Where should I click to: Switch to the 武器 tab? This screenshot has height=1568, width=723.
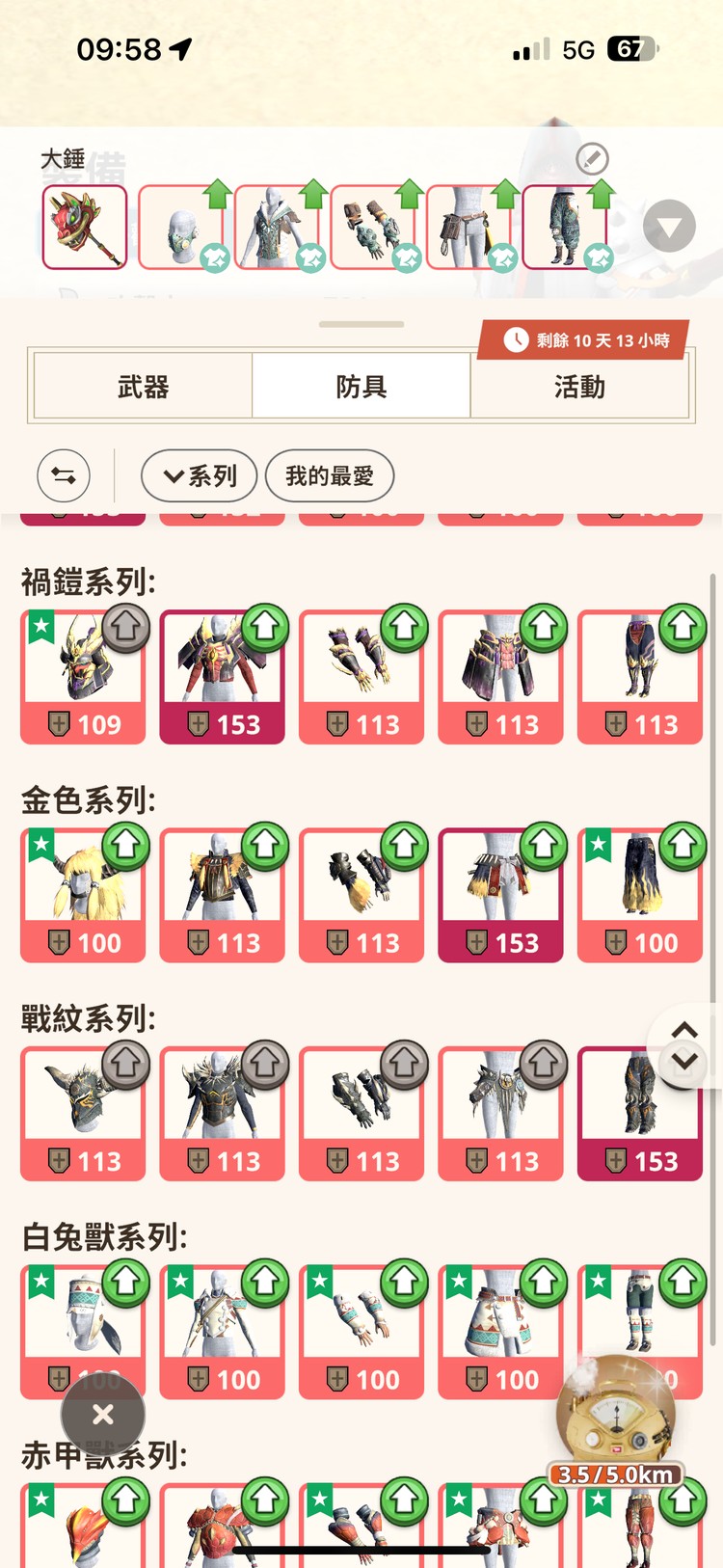click(x=143, y=387)
